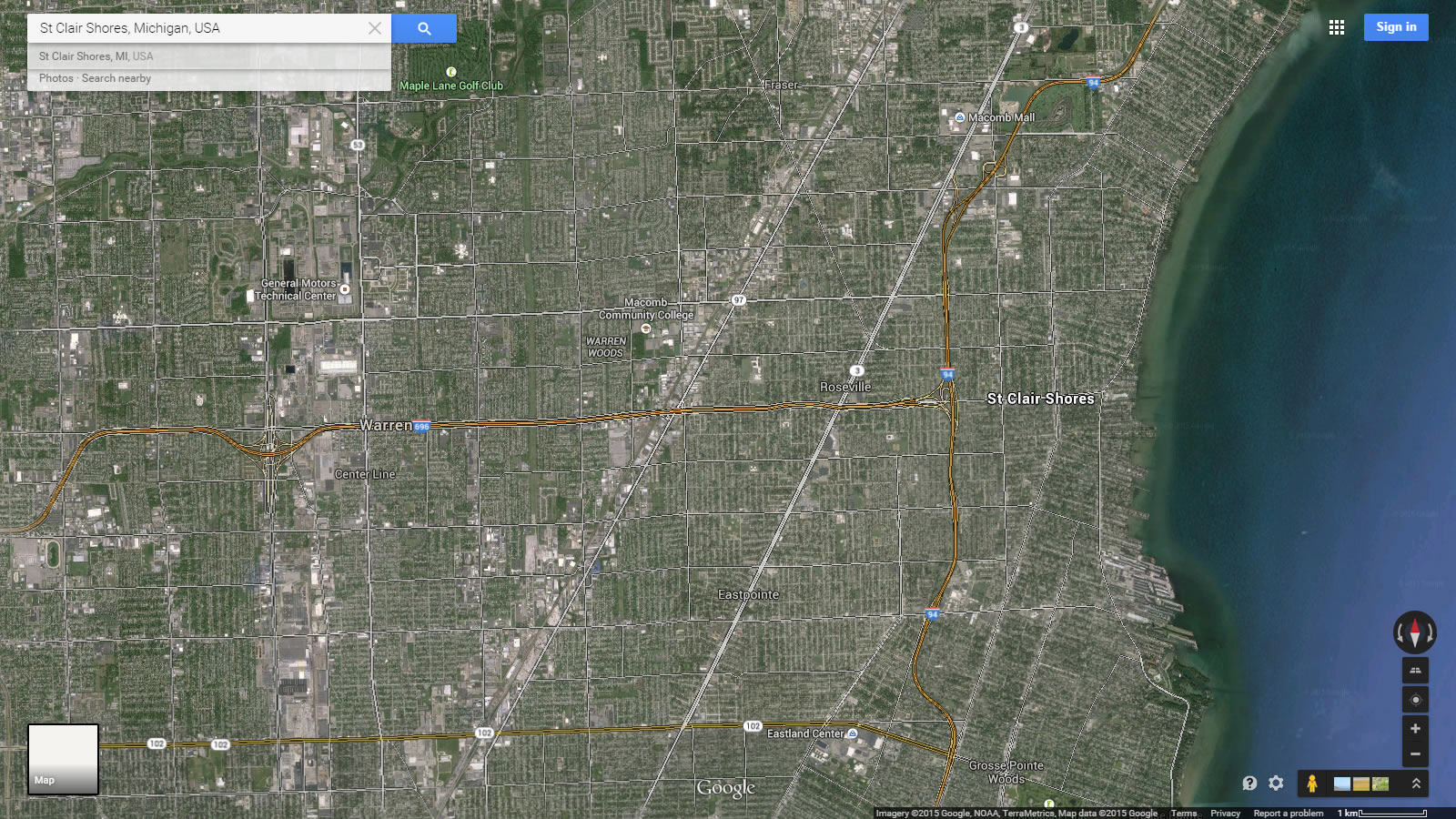Screen dimensions: 1456x819
Task: Report a problem with the map
Action: [x=1288, y=814]
